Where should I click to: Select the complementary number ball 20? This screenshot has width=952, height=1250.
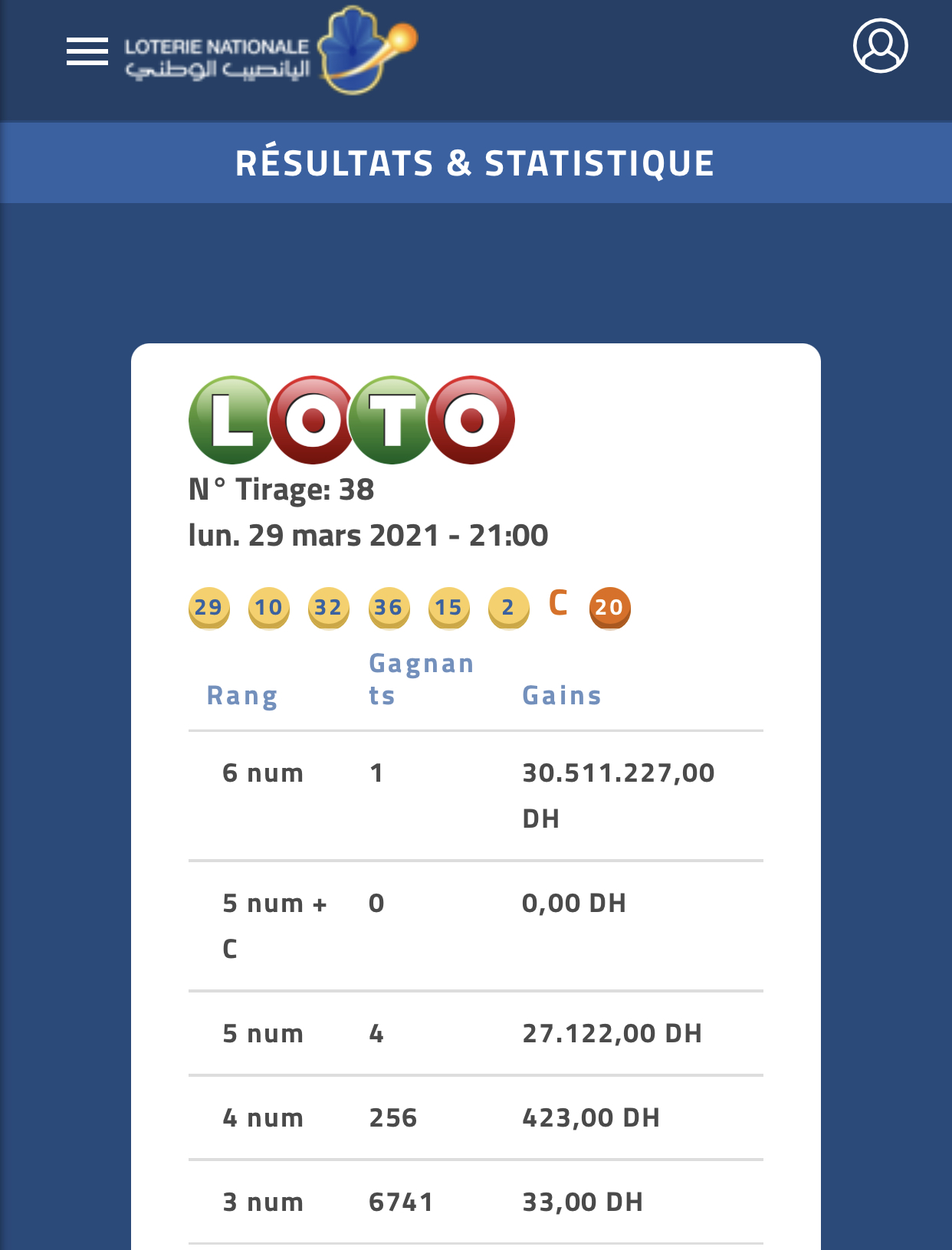(609, 608)
